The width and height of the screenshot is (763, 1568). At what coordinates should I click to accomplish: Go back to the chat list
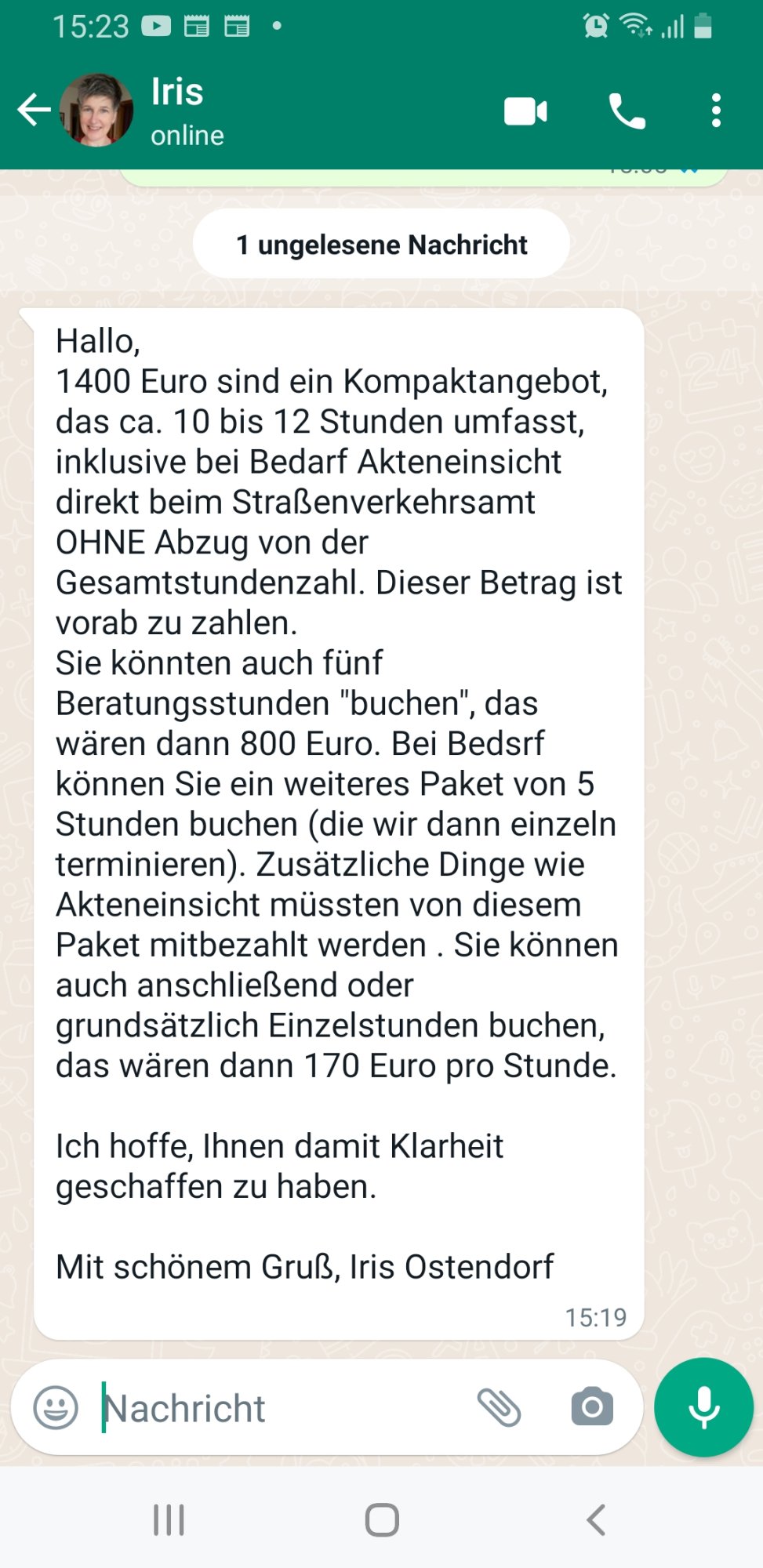(34, 110)
